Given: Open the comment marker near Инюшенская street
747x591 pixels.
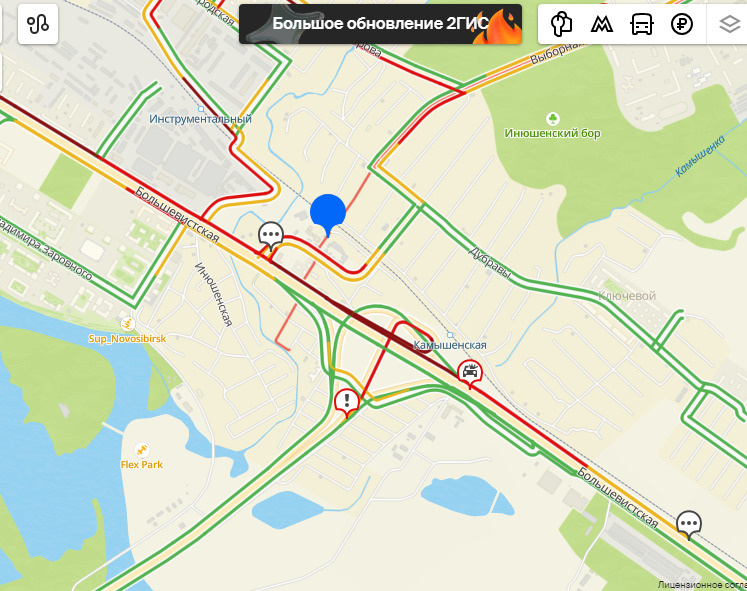Looking at the screenshot, I should (x=271, y=235).
